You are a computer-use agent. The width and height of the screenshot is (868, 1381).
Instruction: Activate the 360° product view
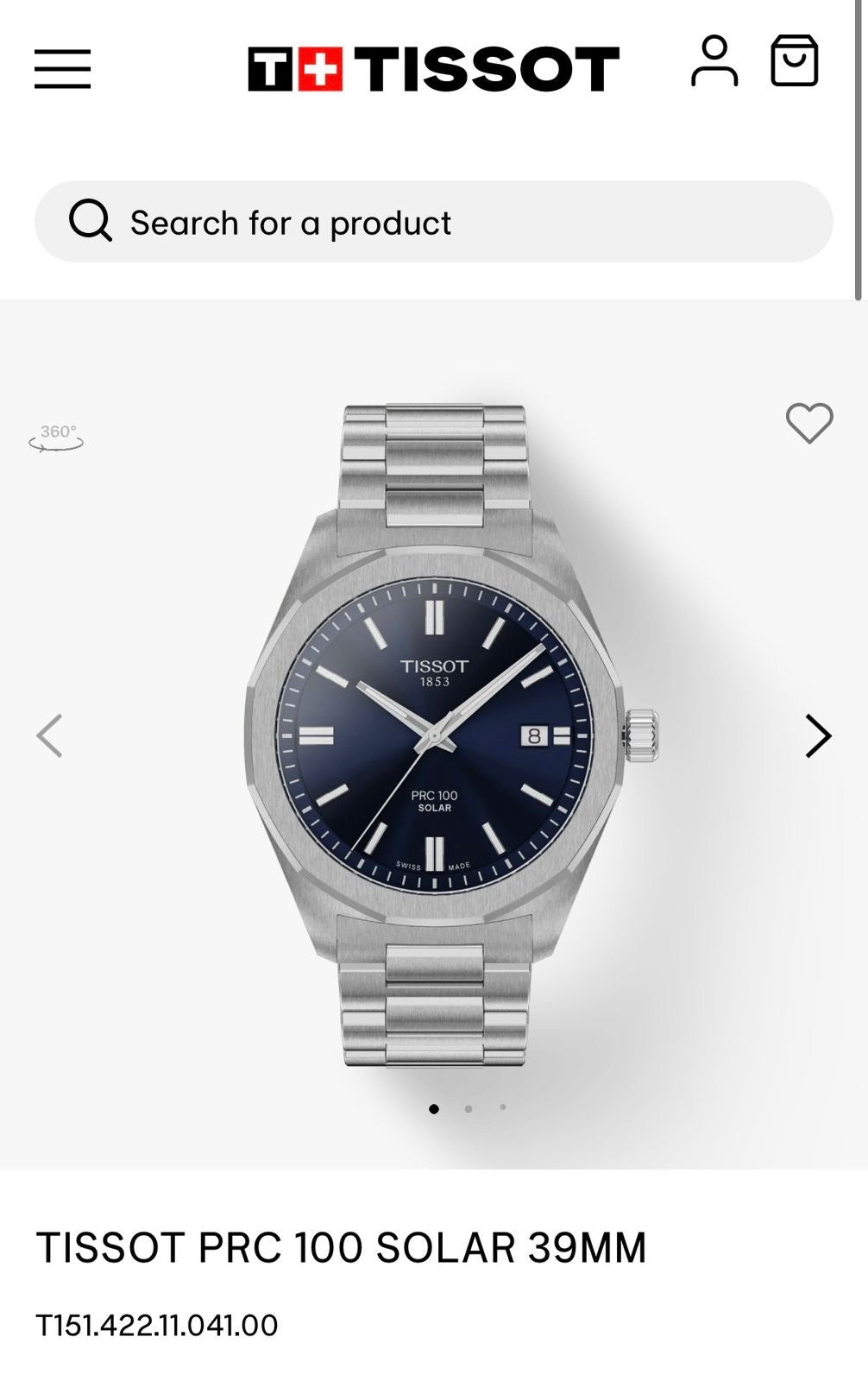pyautogui.click(x=58, y=434)
